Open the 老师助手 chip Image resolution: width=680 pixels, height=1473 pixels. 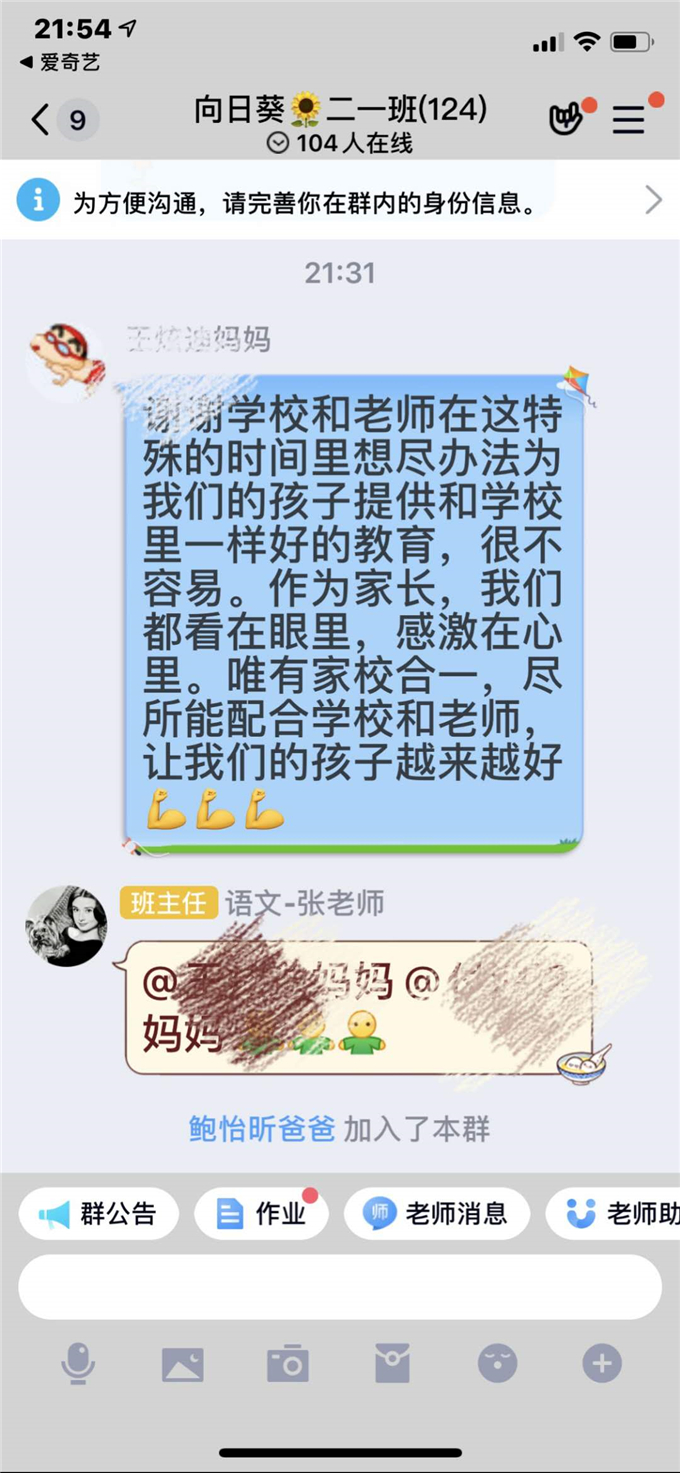pos(613,1214)
